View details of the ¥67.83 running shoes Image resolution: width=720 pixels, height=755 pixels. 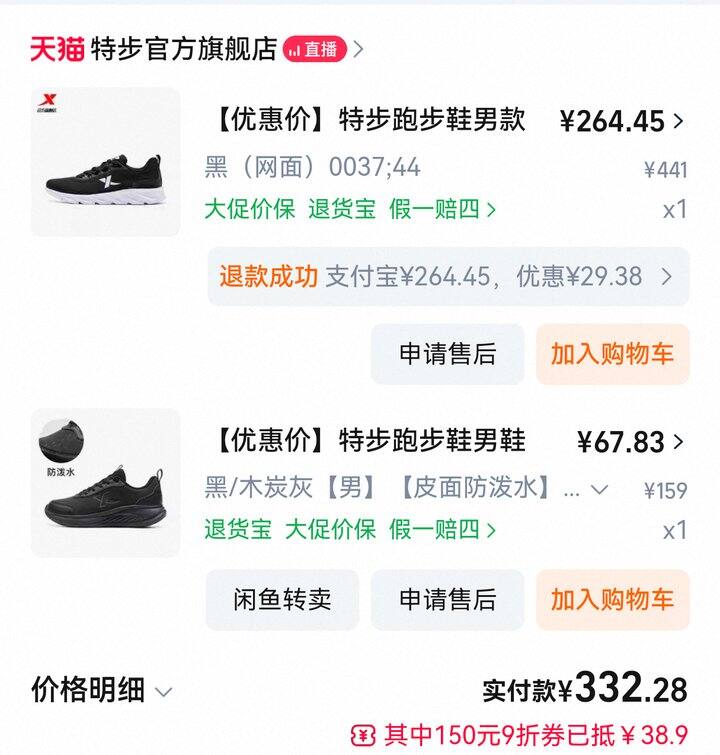pos(370,441)
